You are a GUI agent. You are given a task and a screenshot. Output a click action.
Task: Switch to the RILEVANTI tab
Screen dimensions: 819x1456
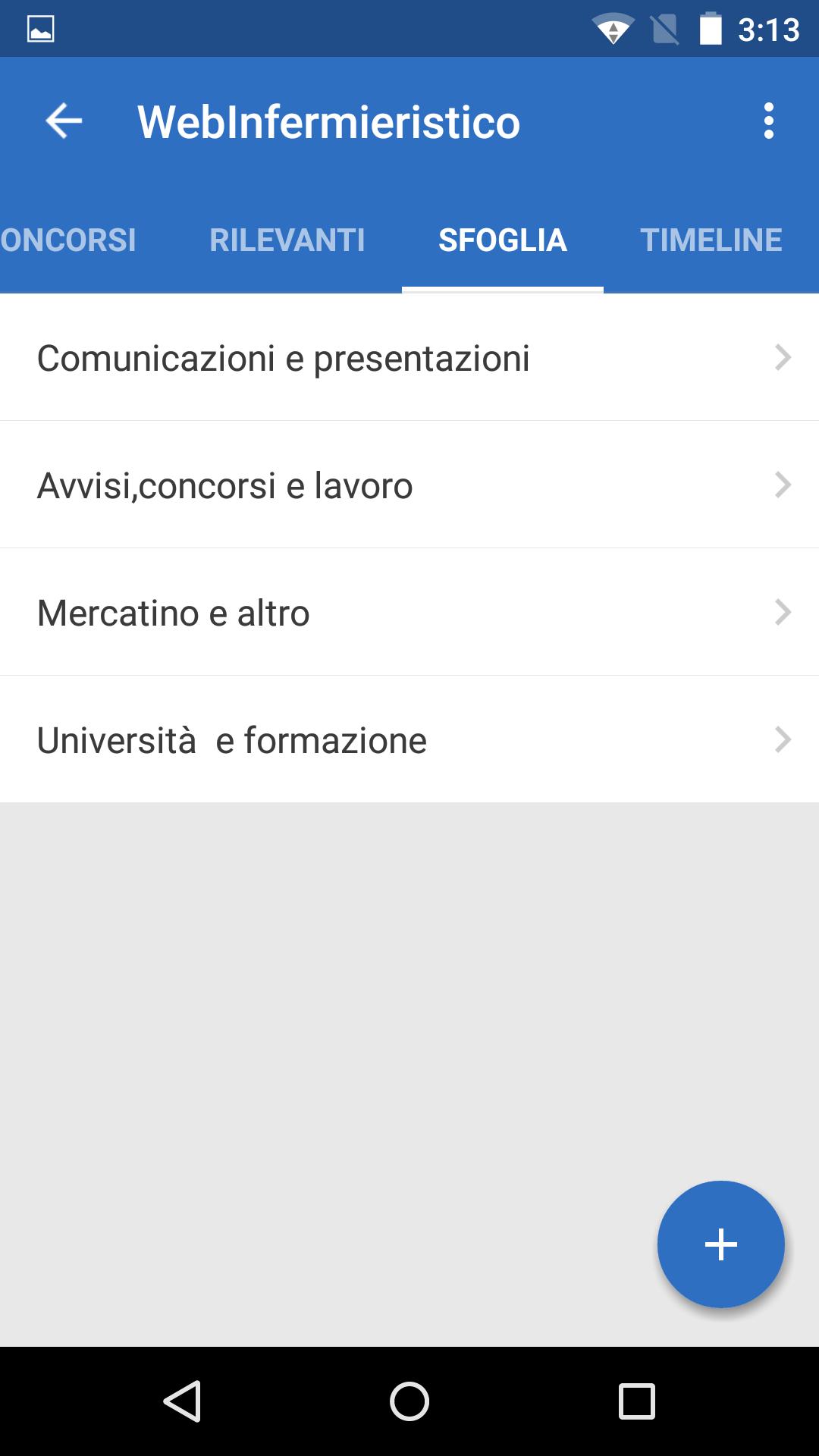tap(287, 240)
